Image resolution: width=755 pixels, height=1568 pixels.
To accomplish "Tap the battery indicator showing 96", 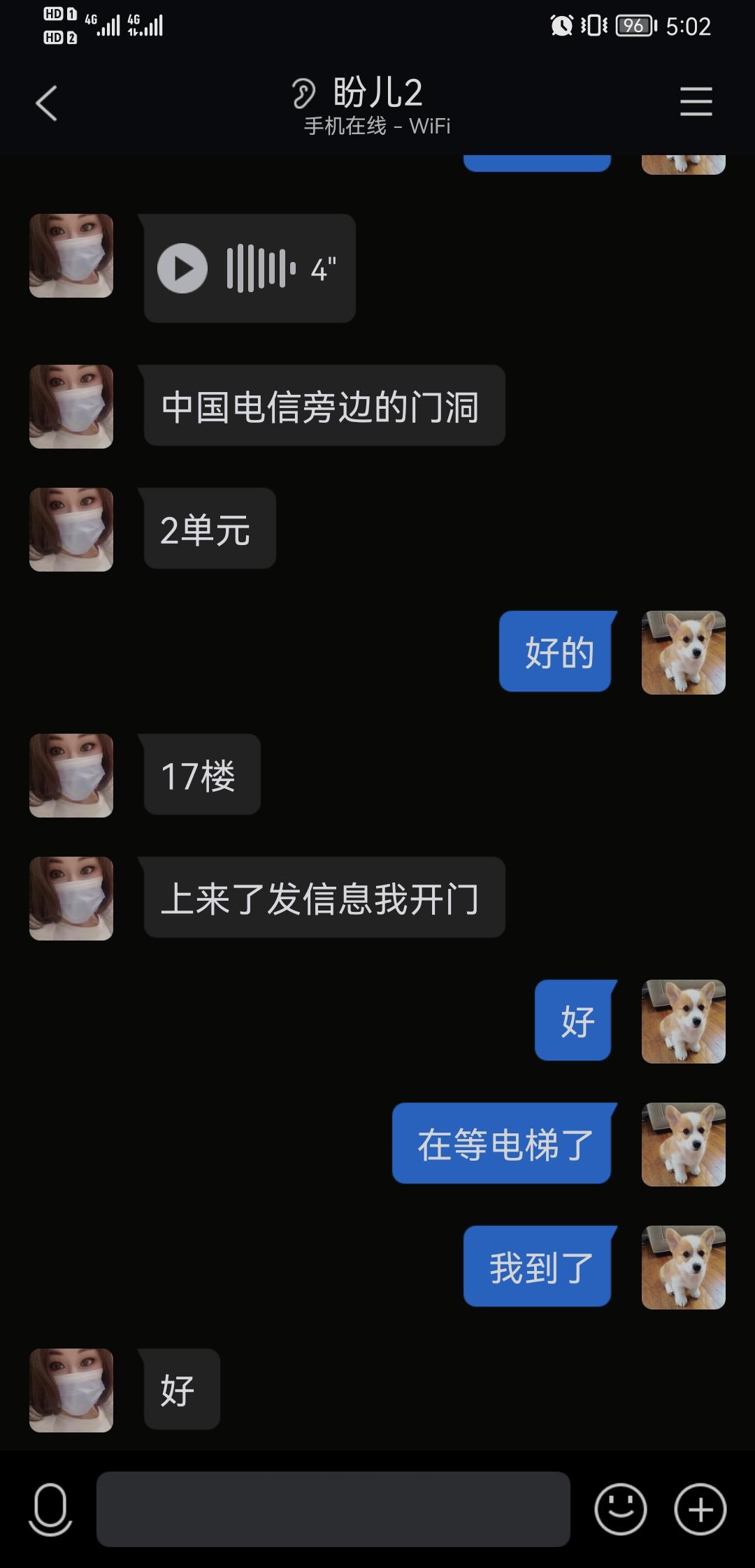I will tap(631, 27).
